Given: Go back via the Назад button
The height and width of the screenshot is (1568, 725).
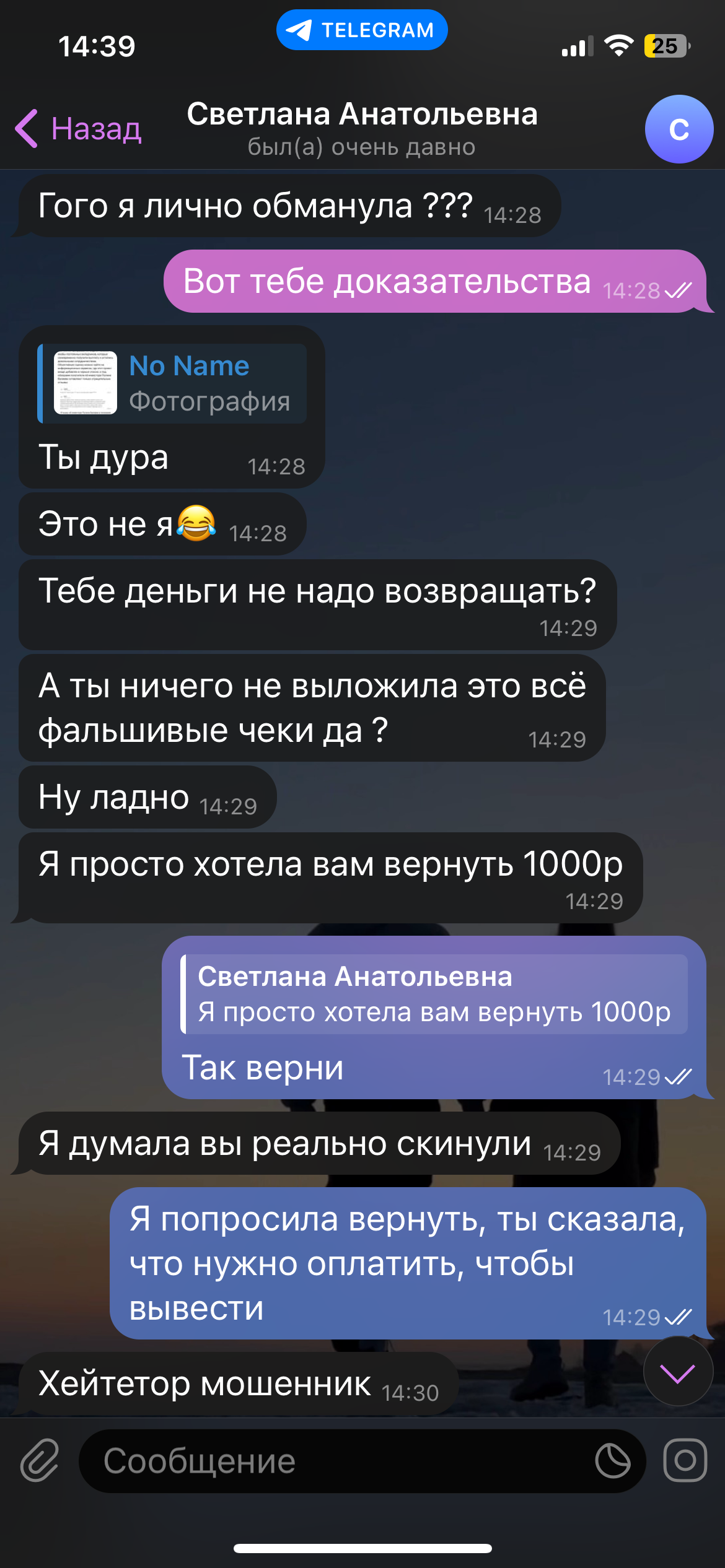Looking at the screenshot, I should tap(79, 129).
